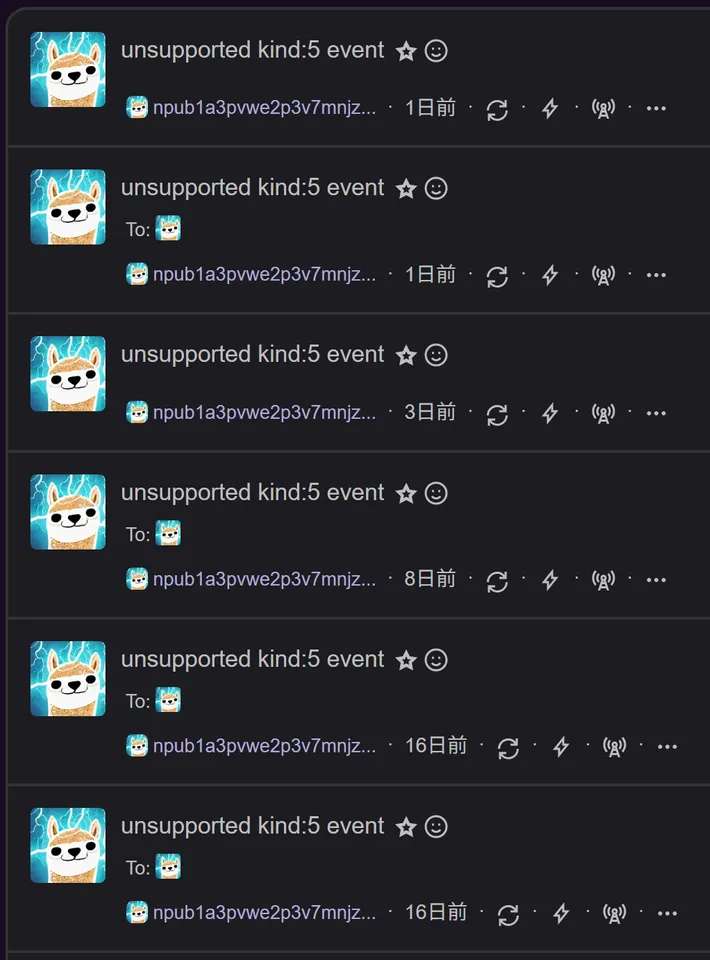This screenshot has height=960, width=710.
Task: Tap the broadcast icon on the 8日前 post
Action: pyautogui.click(x=603, y=580)
